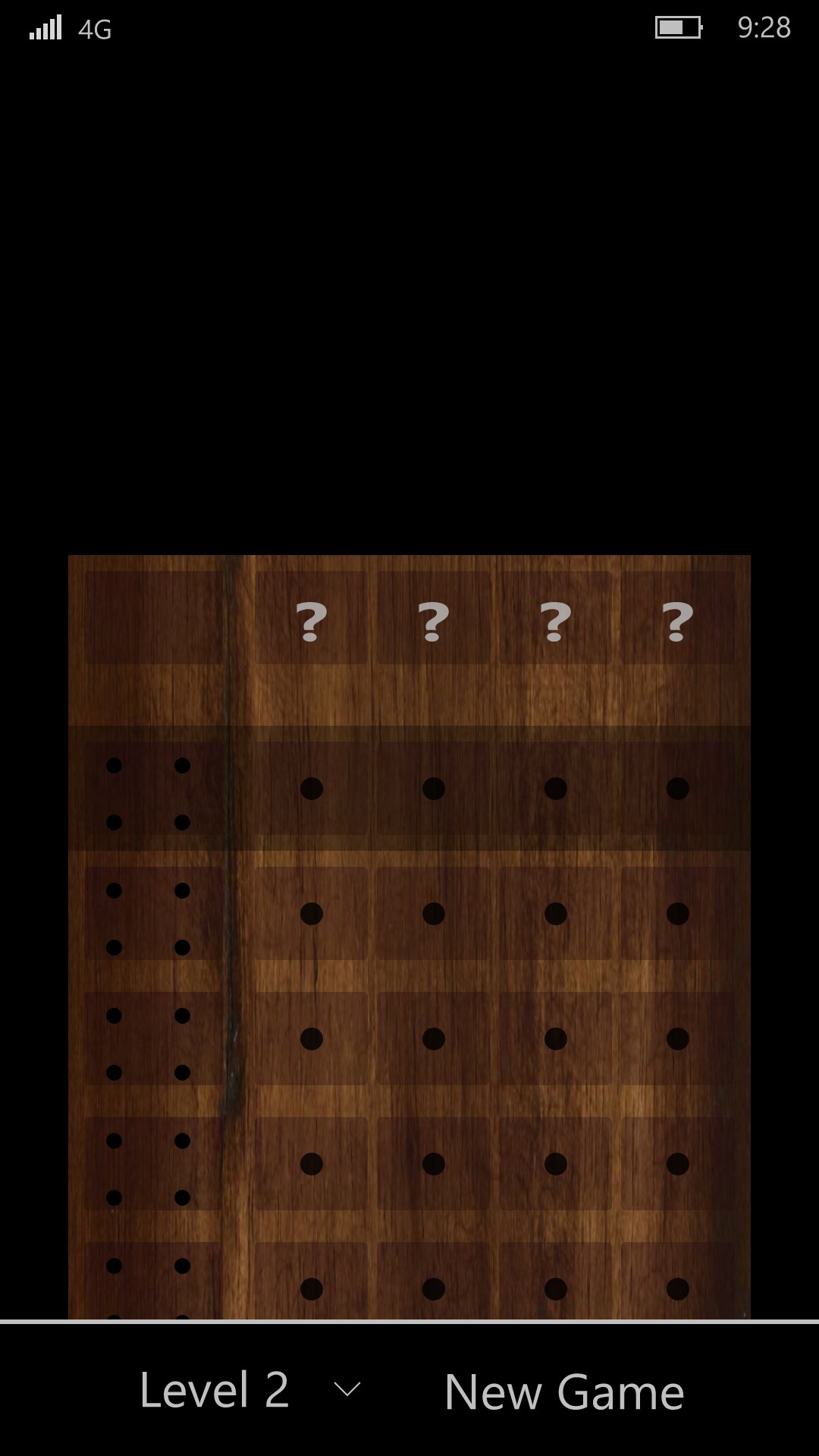The height and width of the screenshot is (1456, 819).
Task: Select fourth peg hole in highlighted row
Action: tap(678, 789)
